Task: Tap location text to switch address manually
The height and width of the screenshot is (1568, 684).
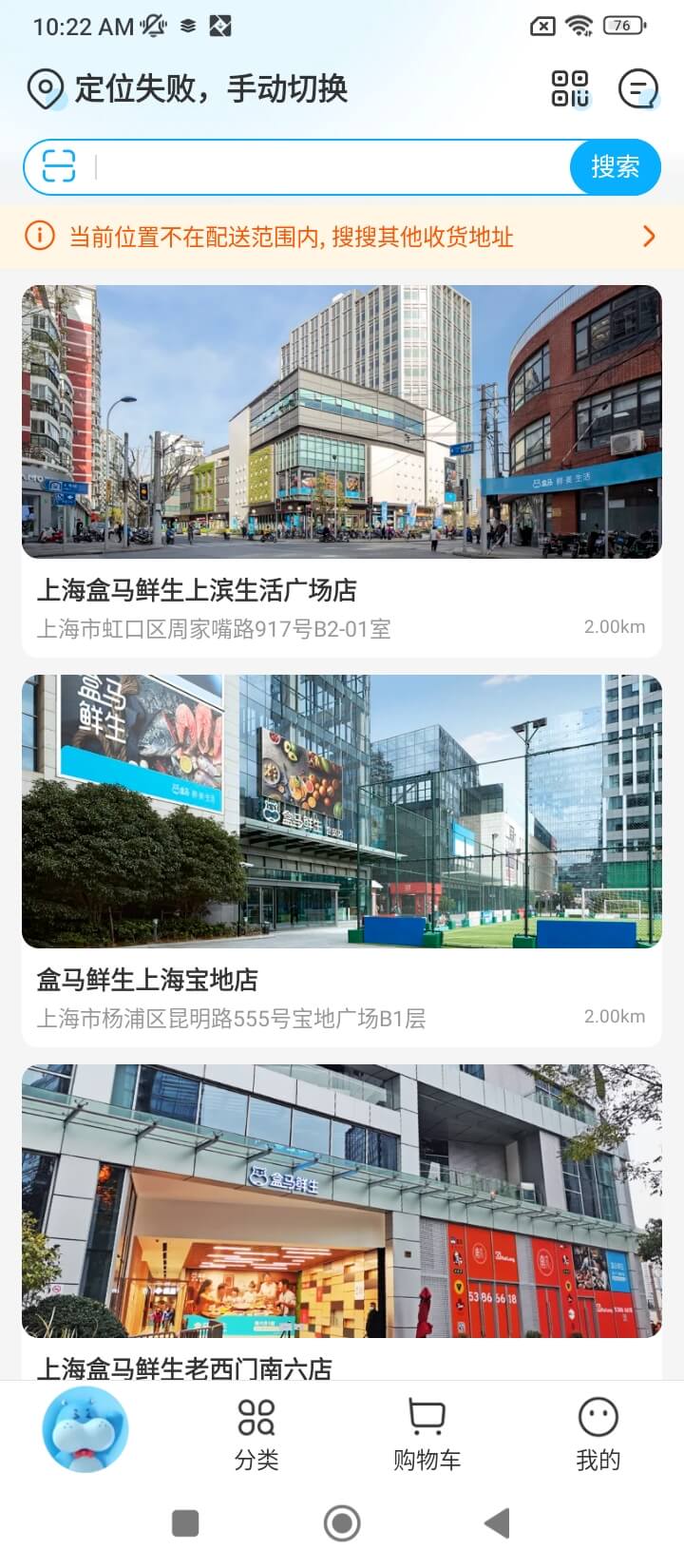Action: [x=210, y=89]
